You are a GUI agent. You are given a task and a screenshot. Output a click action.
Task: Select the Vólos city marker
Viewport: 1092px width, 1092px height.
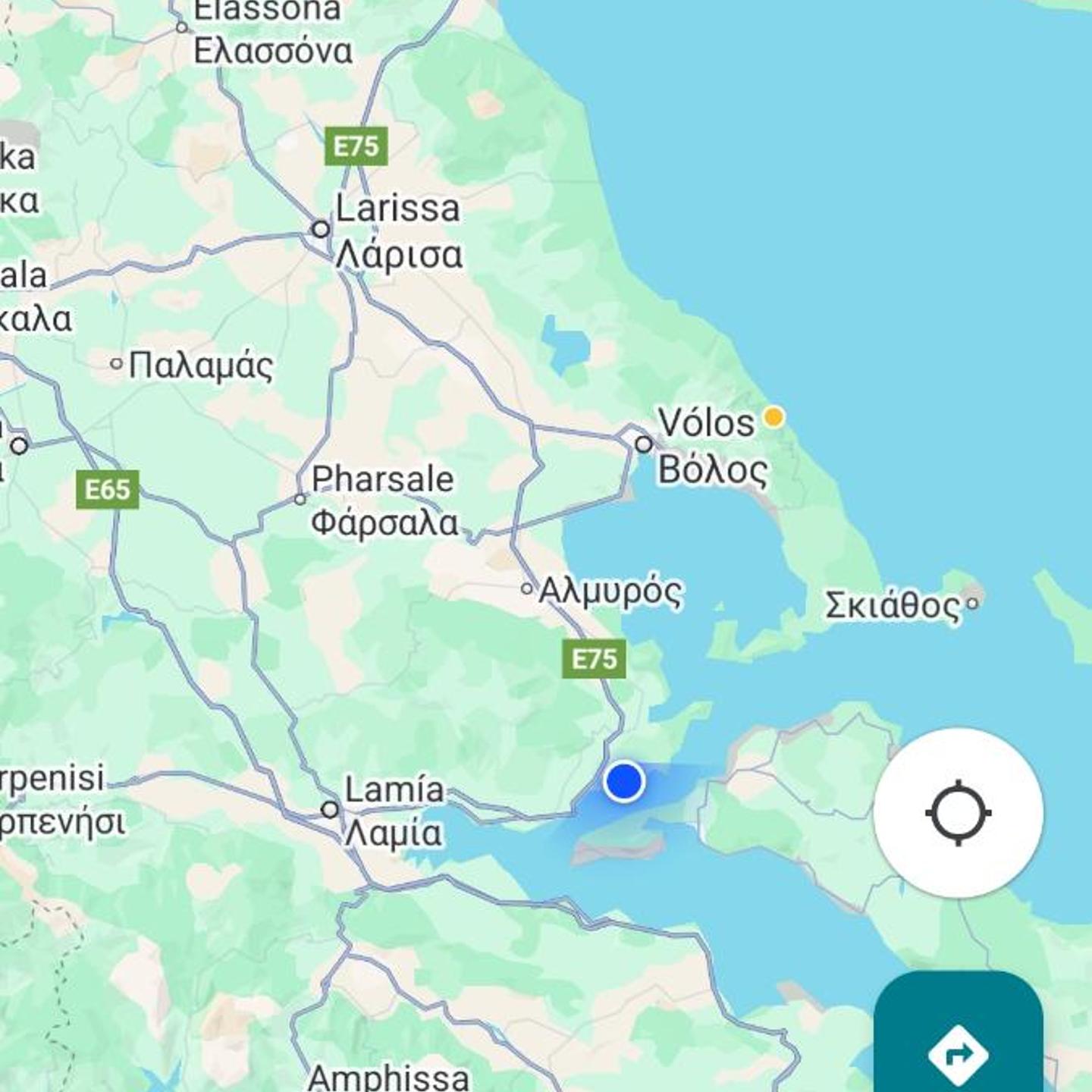tap(644, 444)
